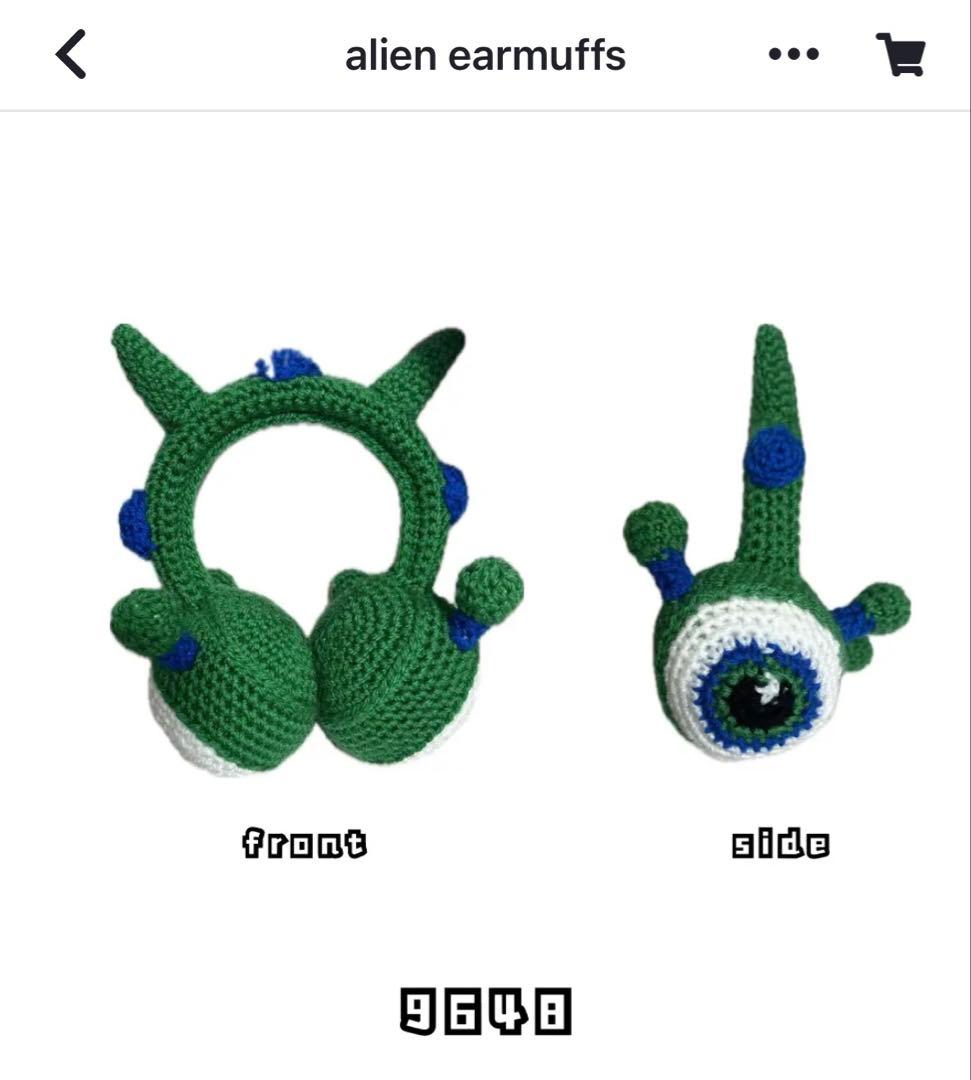Open the alien earmuffs product image
Screen dimensions: 971x1080
(485, 590)
